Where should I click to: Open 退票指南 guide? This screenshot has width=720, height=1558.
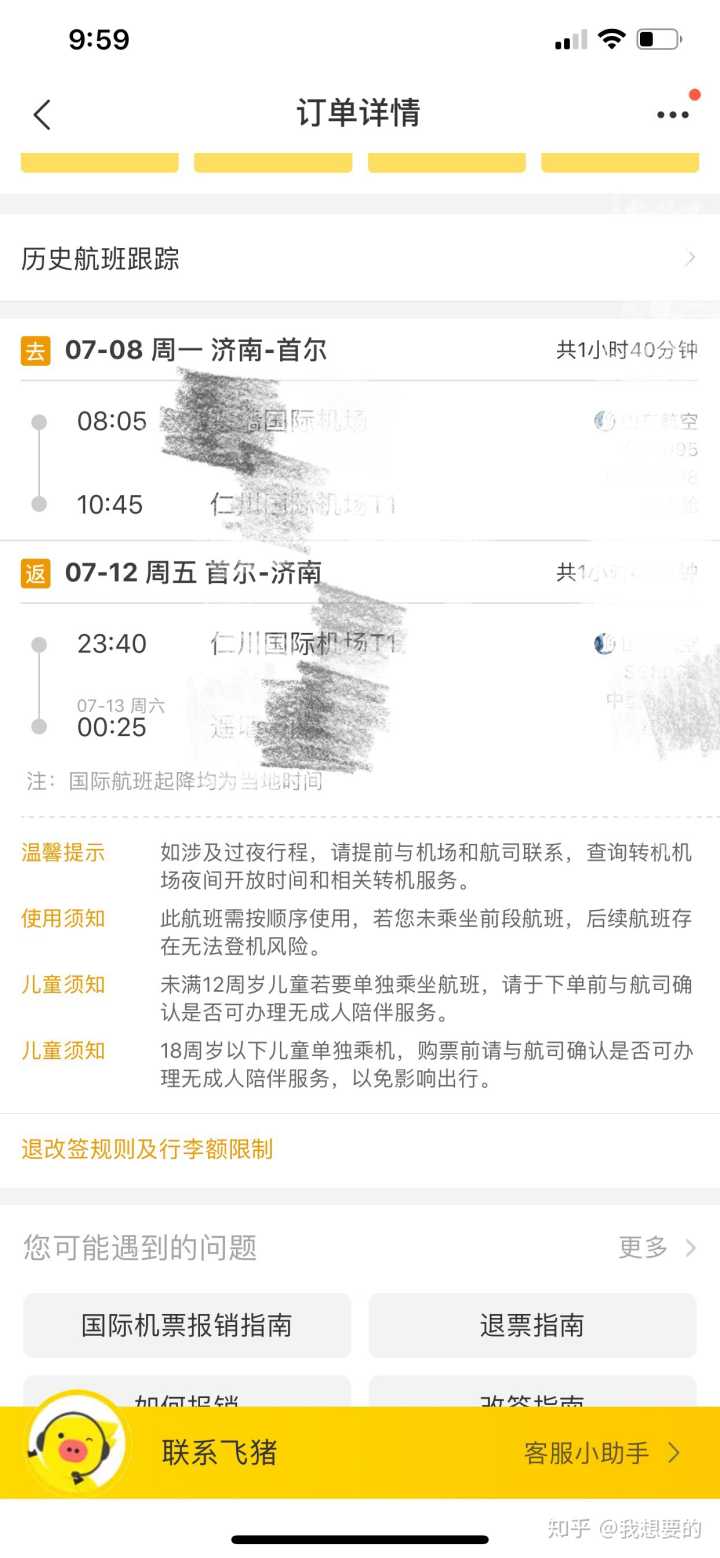(532, 1325)
